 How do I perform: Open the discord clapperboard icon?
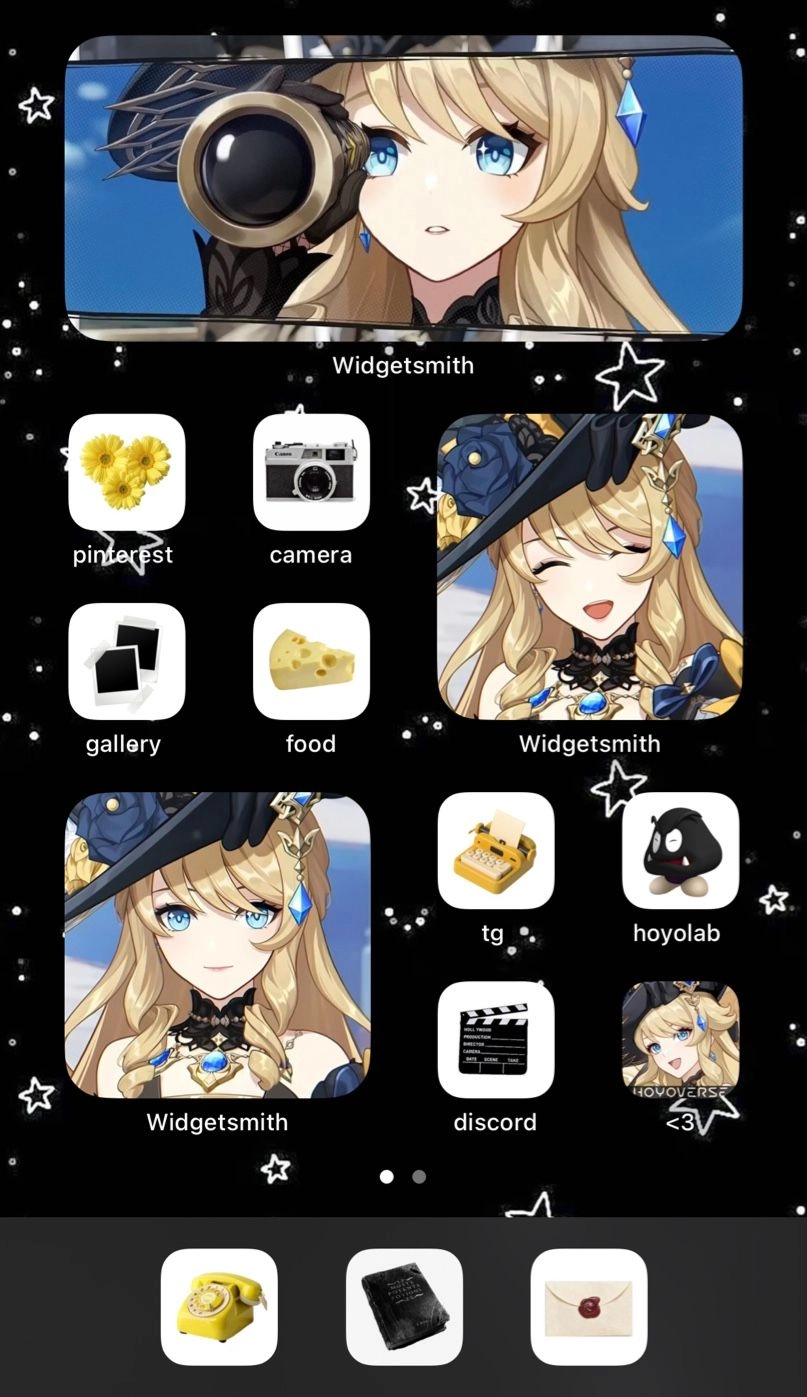(x=495, y=1039)
